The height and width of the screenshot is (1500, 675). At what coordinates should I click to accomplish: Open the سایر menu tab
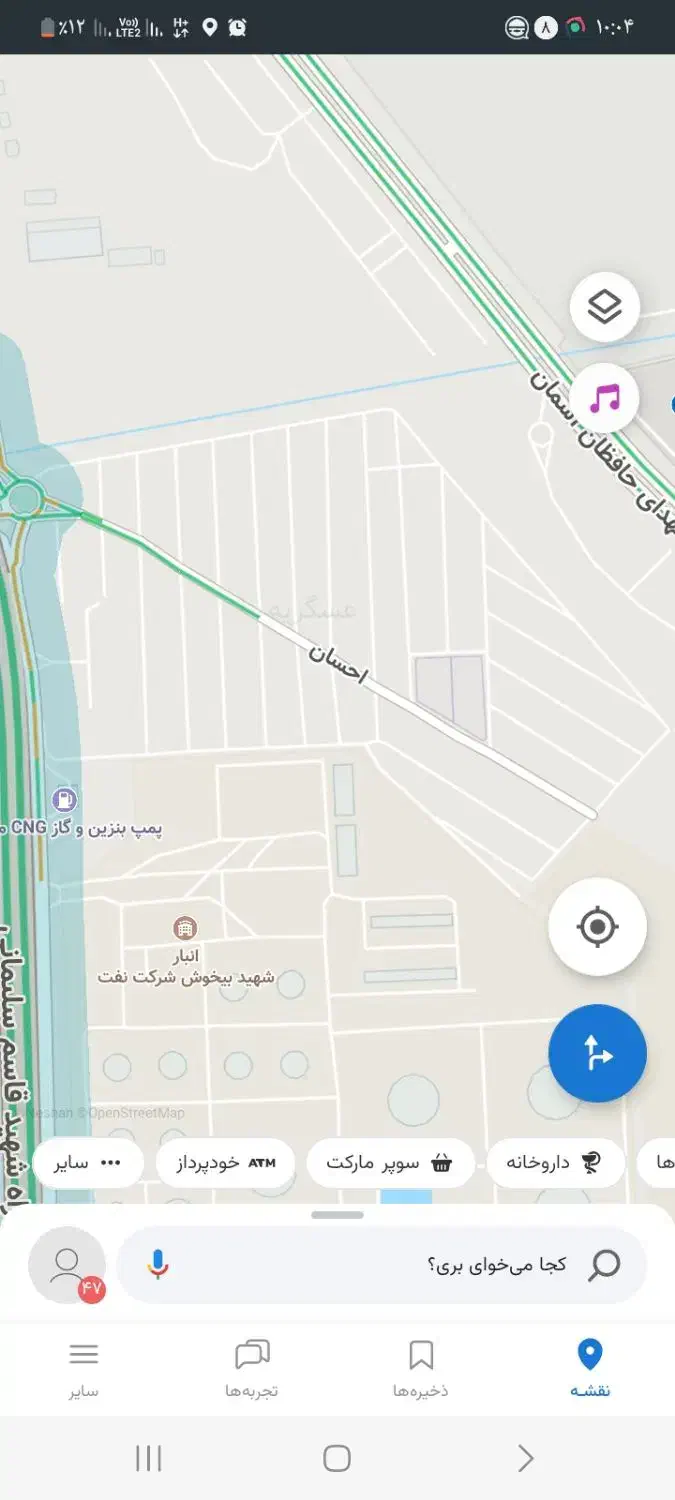84,1369
